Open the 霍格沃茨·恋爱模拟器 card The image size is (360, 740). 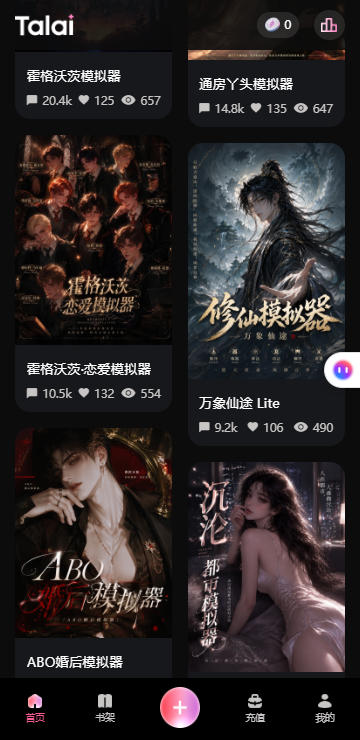93,274
